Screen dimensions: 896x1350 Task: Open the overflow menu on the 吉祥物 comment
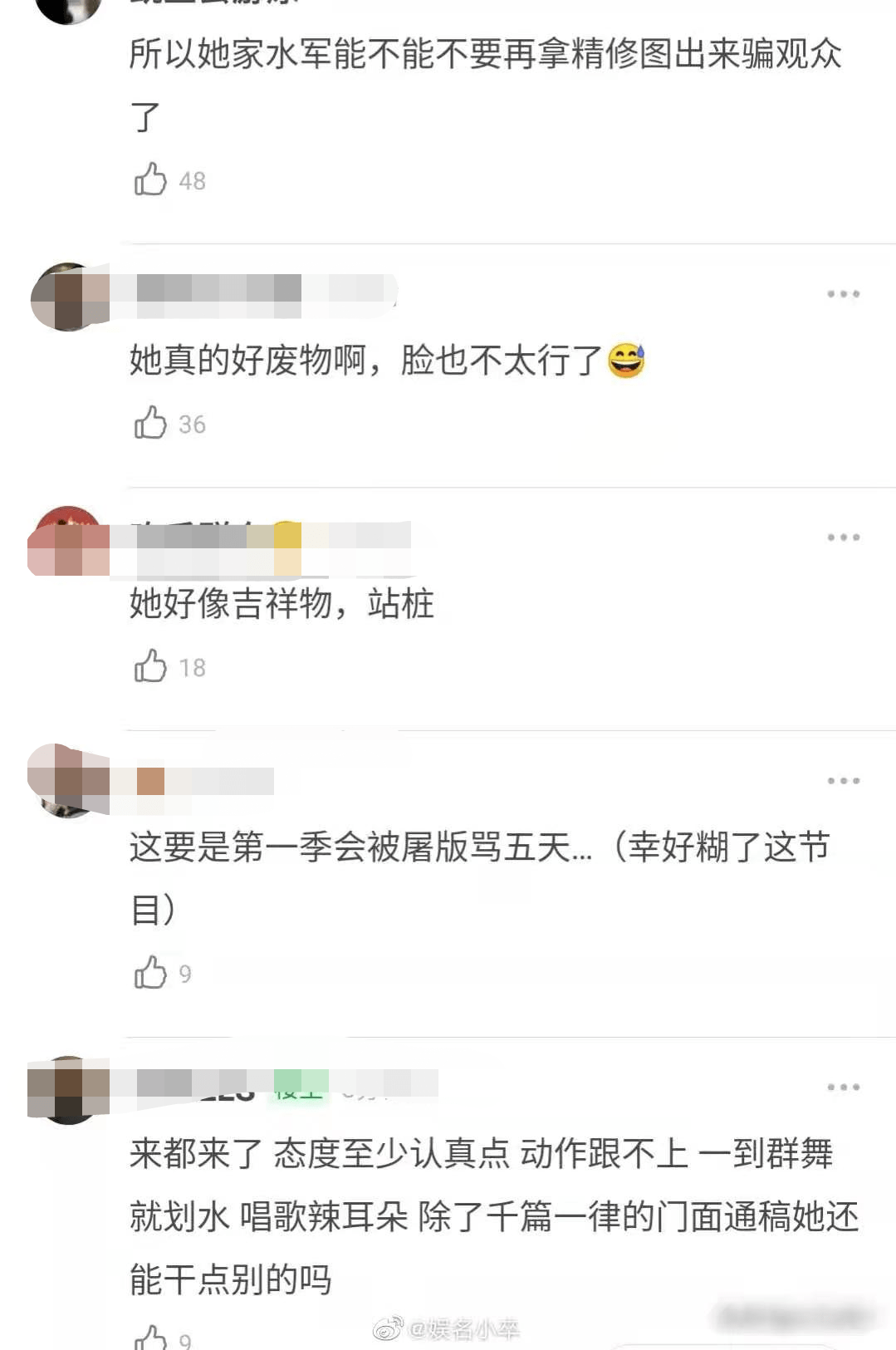click(843, 538)
